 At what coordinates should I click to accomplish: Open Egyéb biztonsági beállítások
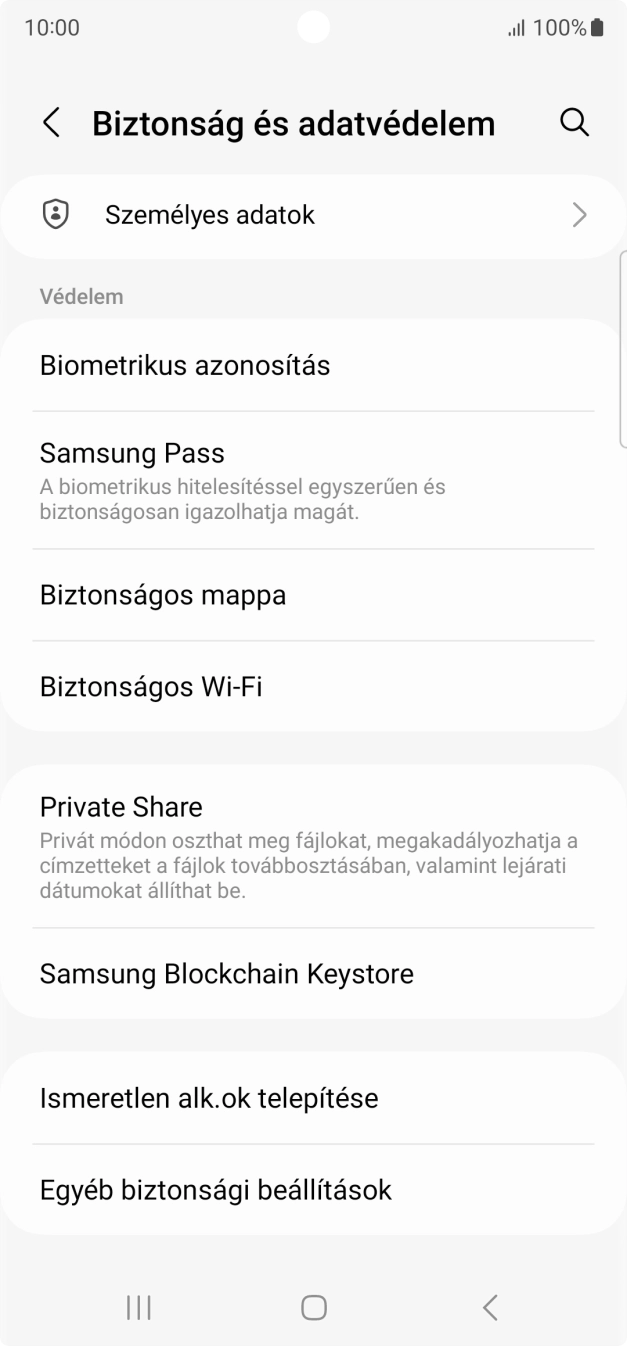pos(313,1190)
